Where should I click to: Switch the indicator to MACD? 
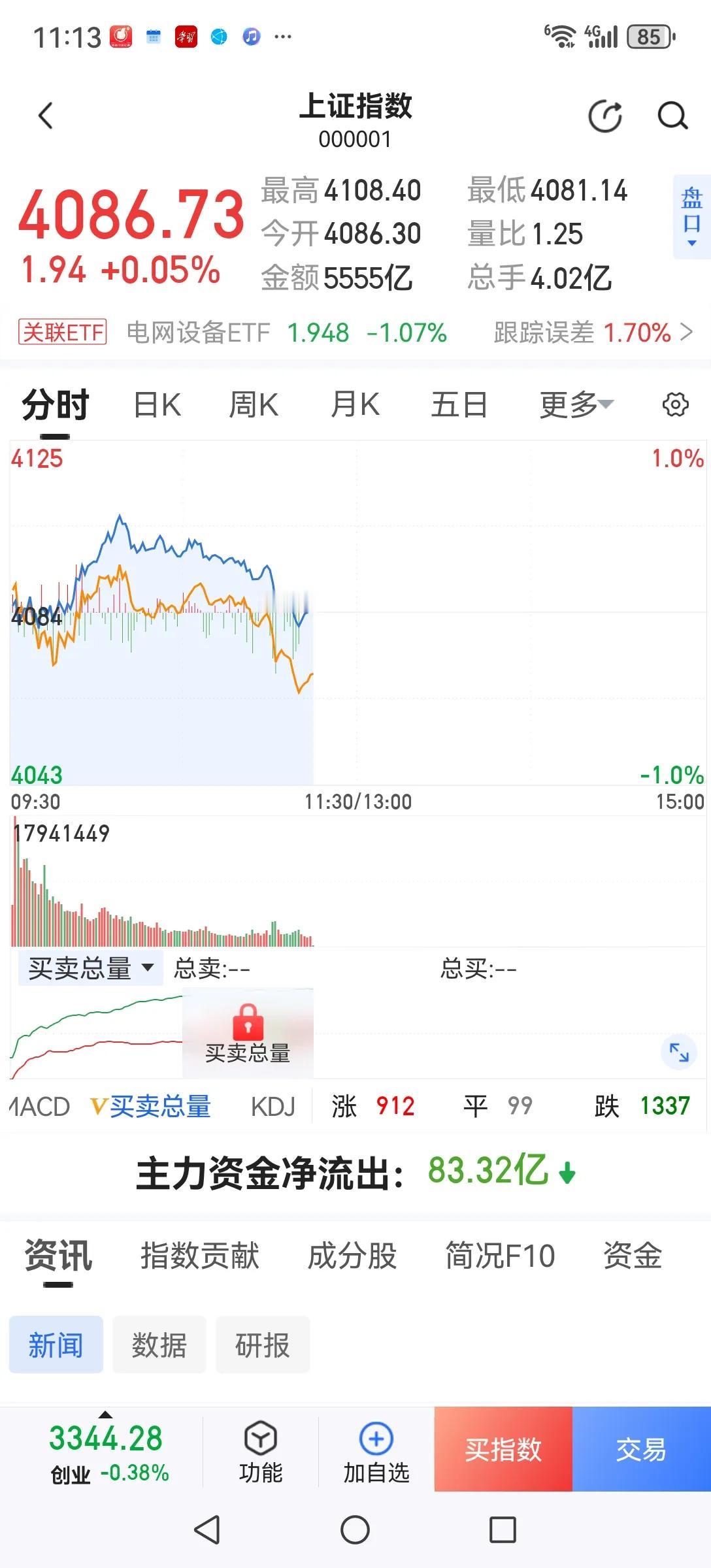tap(36, 1106)
